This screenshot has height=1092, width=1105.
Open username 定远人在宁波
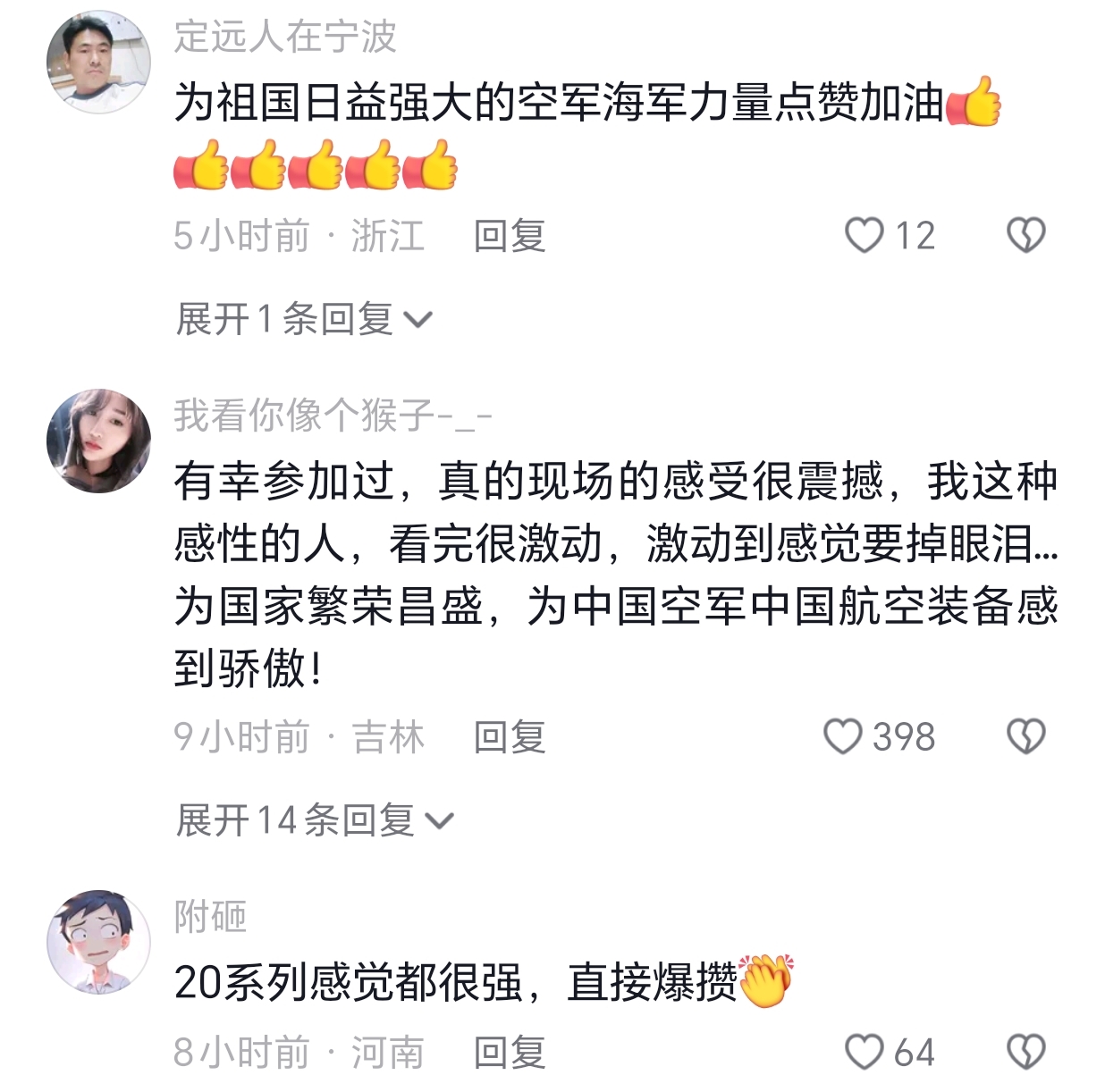coord(285,37)
